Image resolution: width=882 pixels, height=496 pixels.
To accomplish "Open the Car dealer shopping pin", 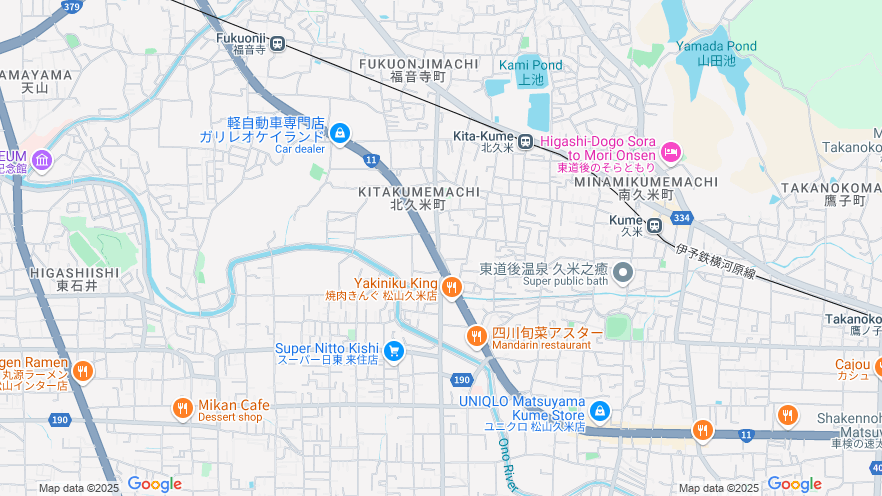I will tap(340, 133).
